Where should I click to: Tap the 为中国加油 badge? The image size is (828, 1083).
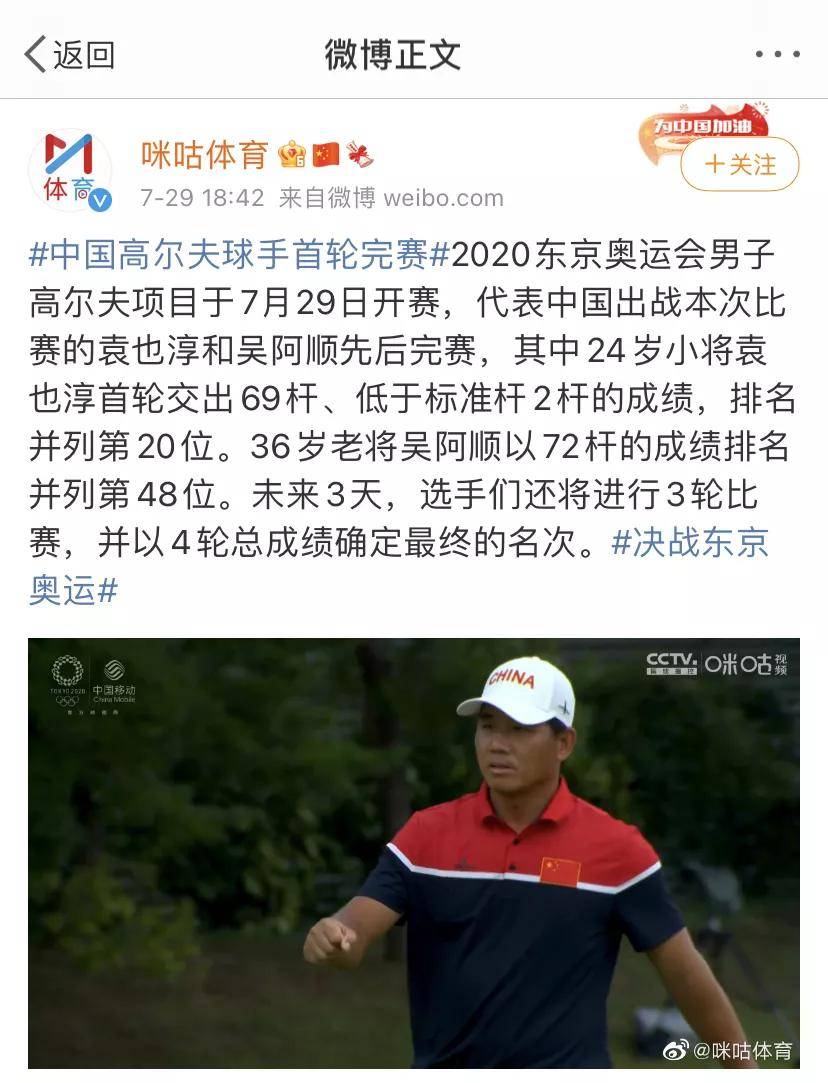click(x=706, y=123)
